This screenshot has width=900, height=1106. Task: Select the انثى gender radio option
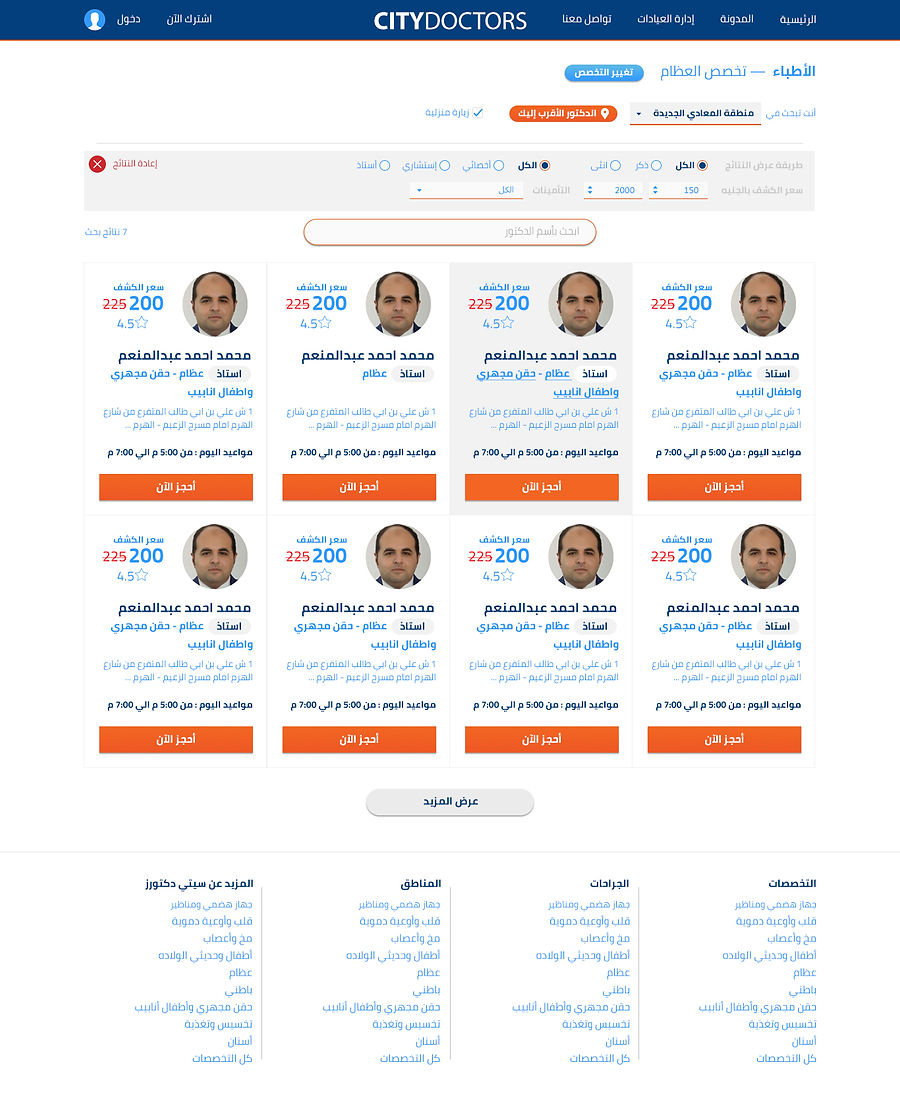click(615, 166)
